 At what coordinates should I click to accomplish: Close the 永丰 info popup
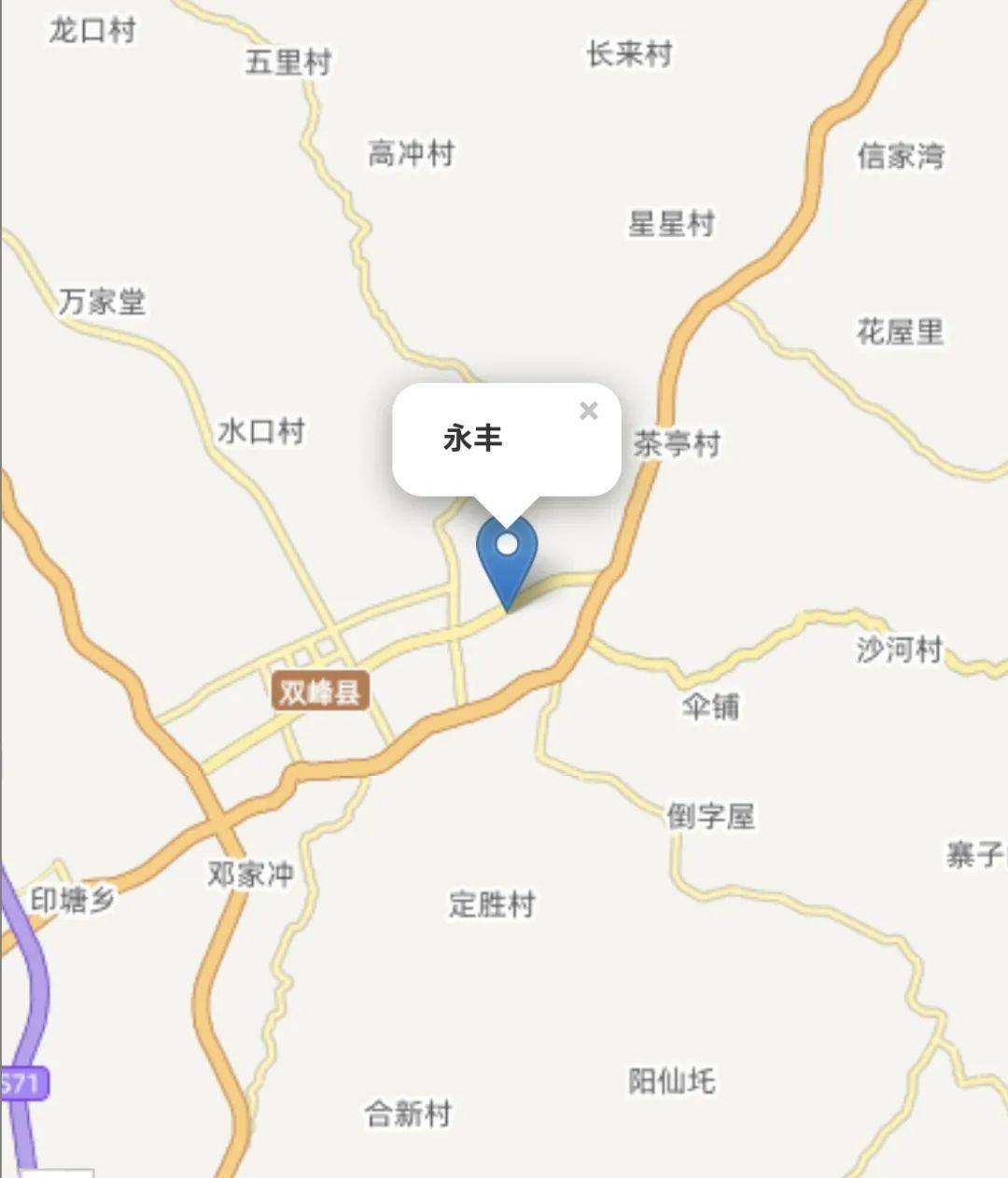[588, 411]
